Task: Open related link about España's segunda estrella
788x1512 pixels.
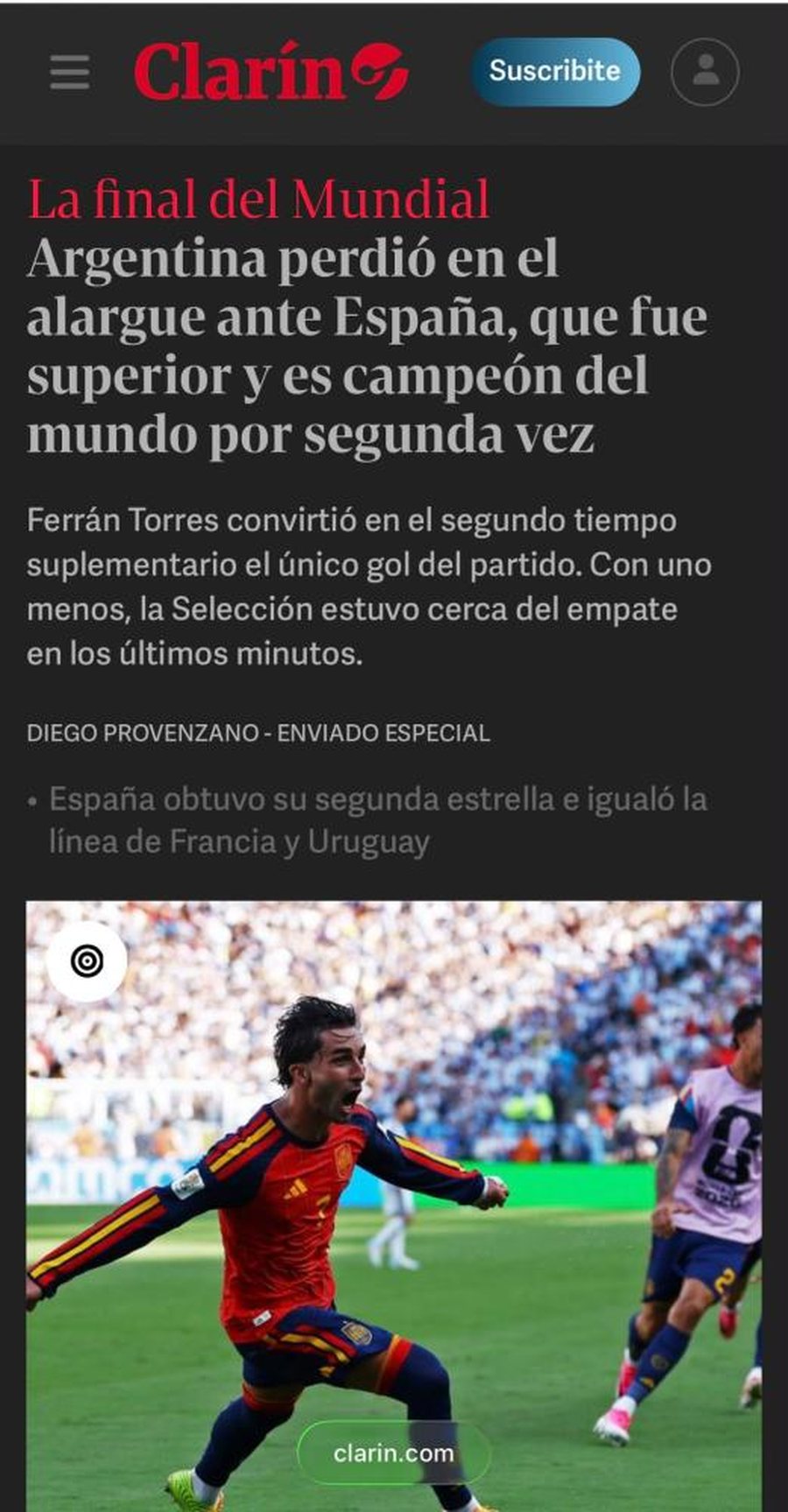Action: [377, 820]
